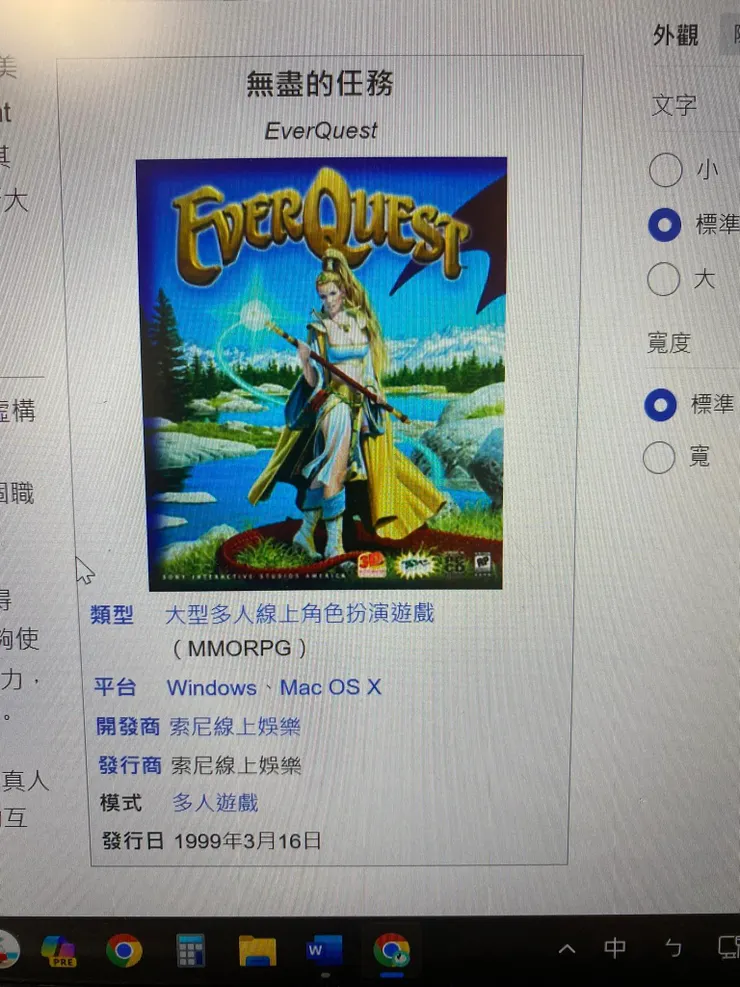Image resolution: width=740 pixels, height=987 pixels.
Task: Select the standard (標準) width option
Action: 660,405
